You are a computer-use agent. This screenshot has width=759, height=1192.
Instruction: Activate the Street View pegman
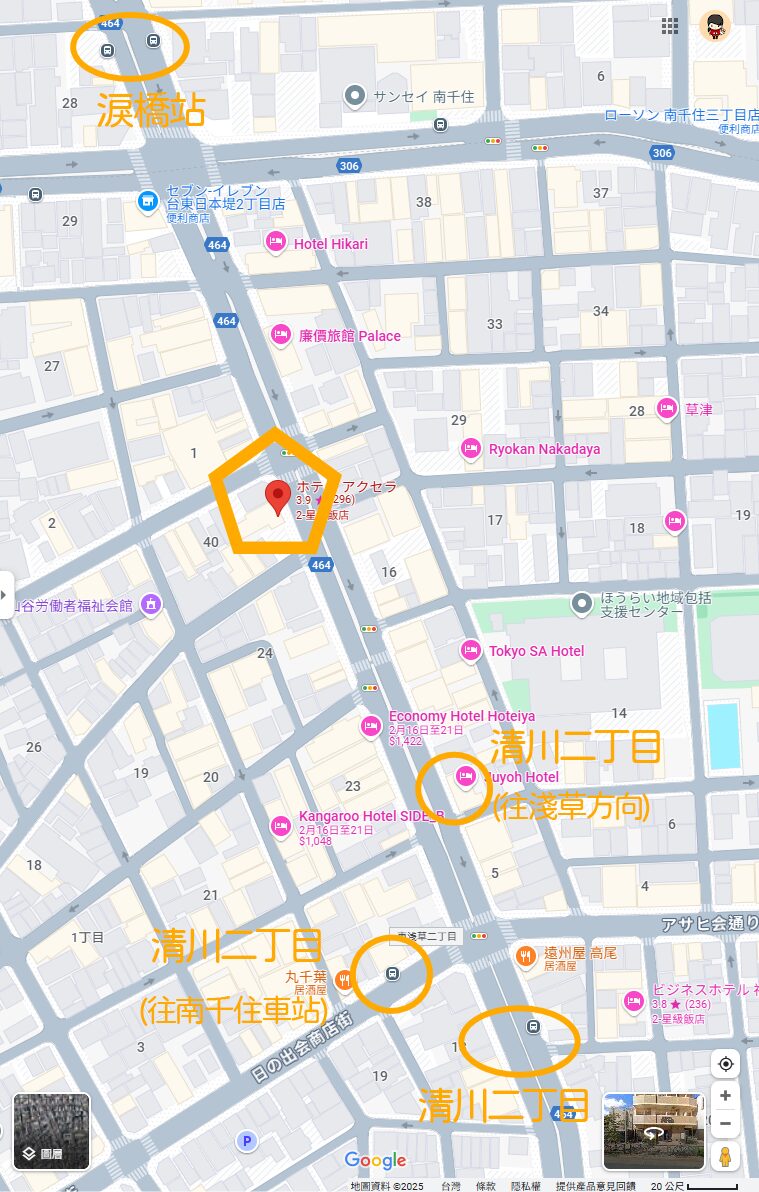[x=726, y=1157]
